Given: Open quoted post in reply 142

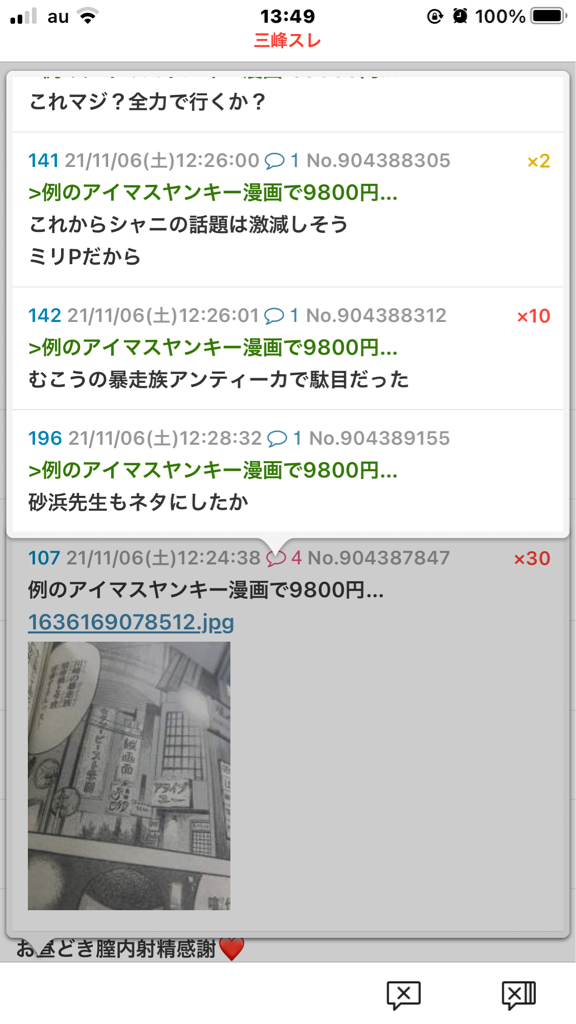Looking at the screenshot, I should (213, 347).
